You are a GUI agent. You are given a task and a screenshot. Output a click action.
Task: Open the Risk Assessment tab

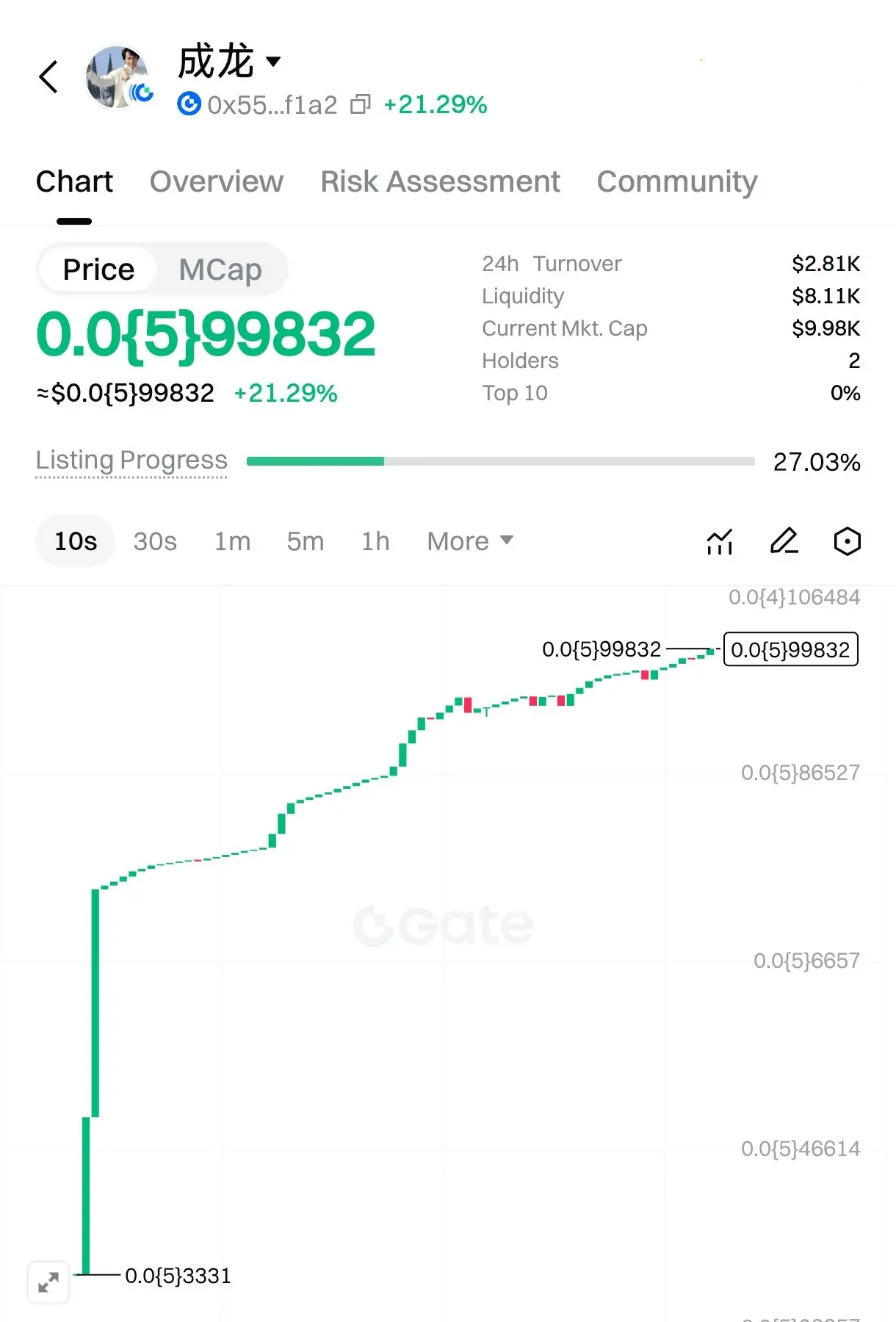tap(440, 181)
